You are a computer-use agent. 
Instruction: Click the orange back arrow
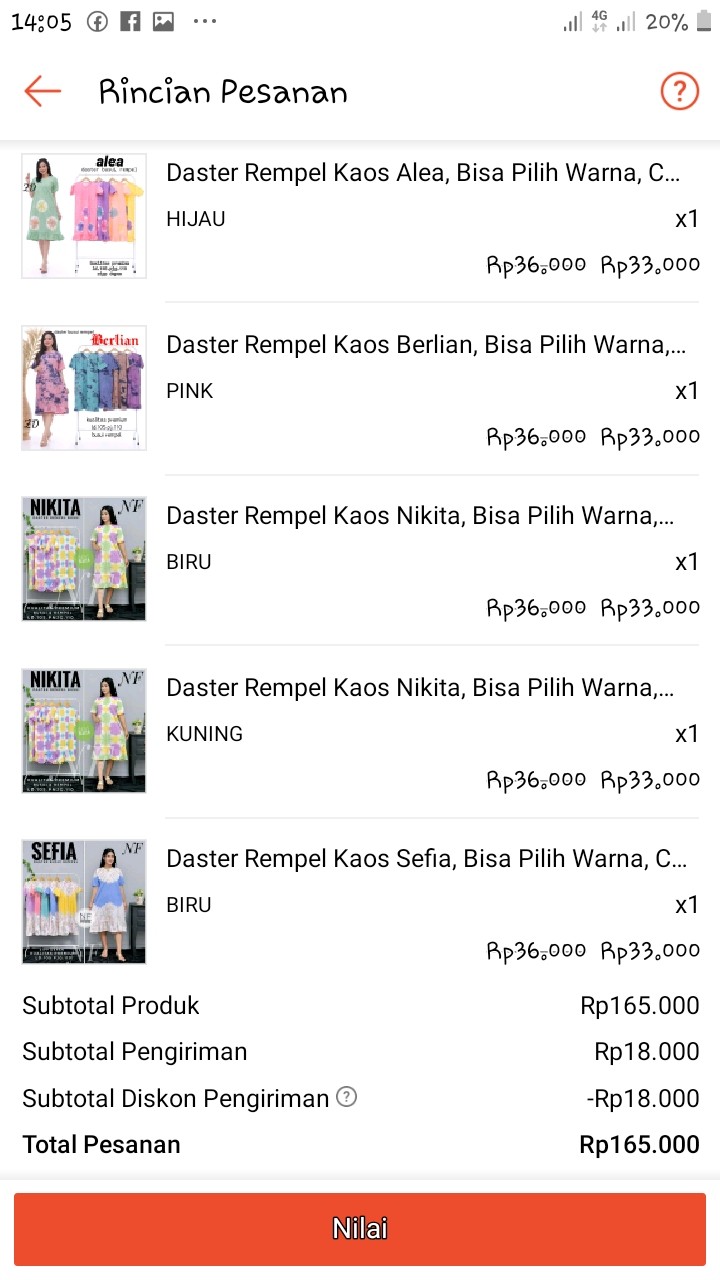coord(41,91)
